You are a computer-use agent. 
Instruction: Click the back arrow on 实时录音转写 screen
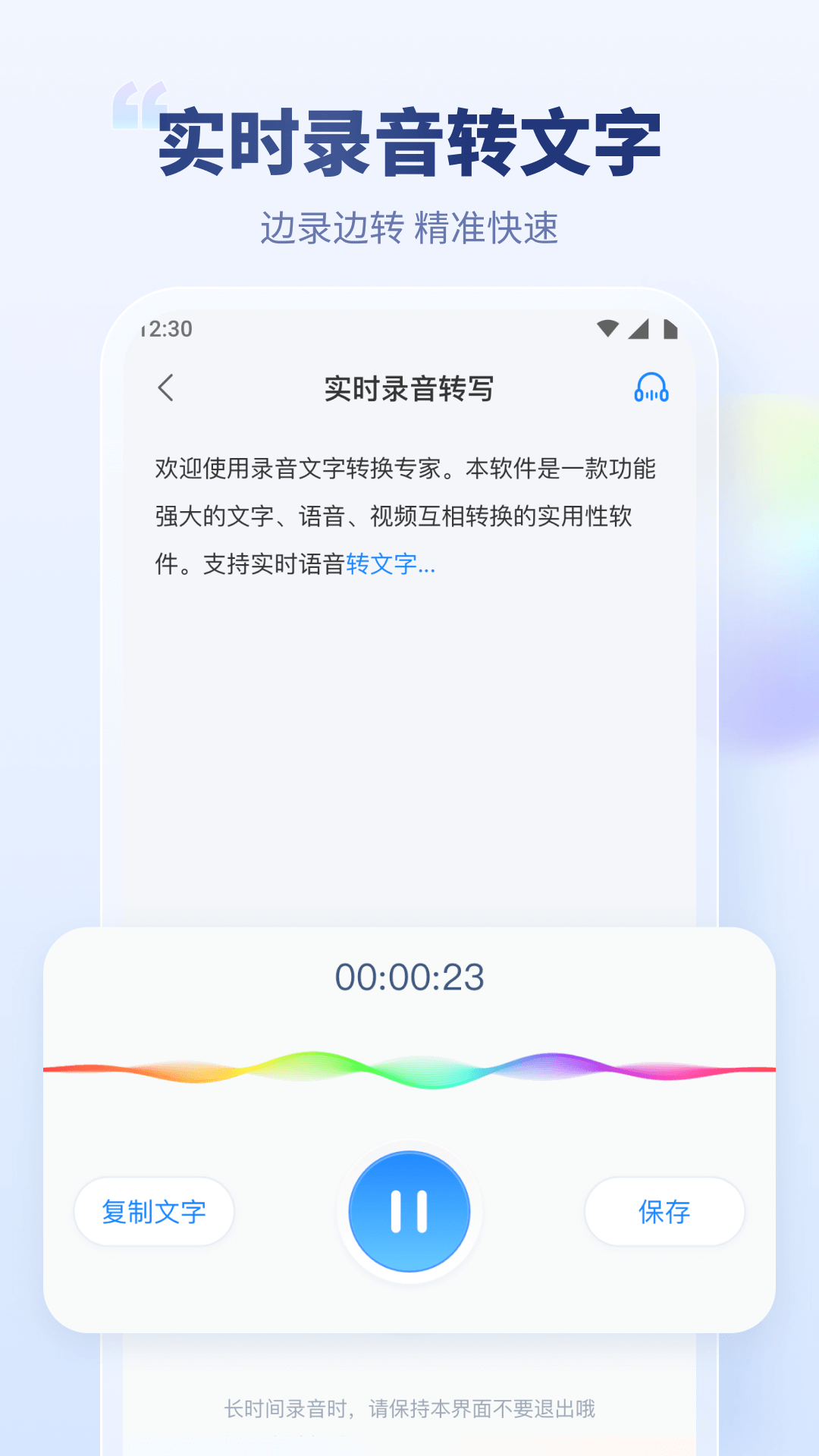165,388
